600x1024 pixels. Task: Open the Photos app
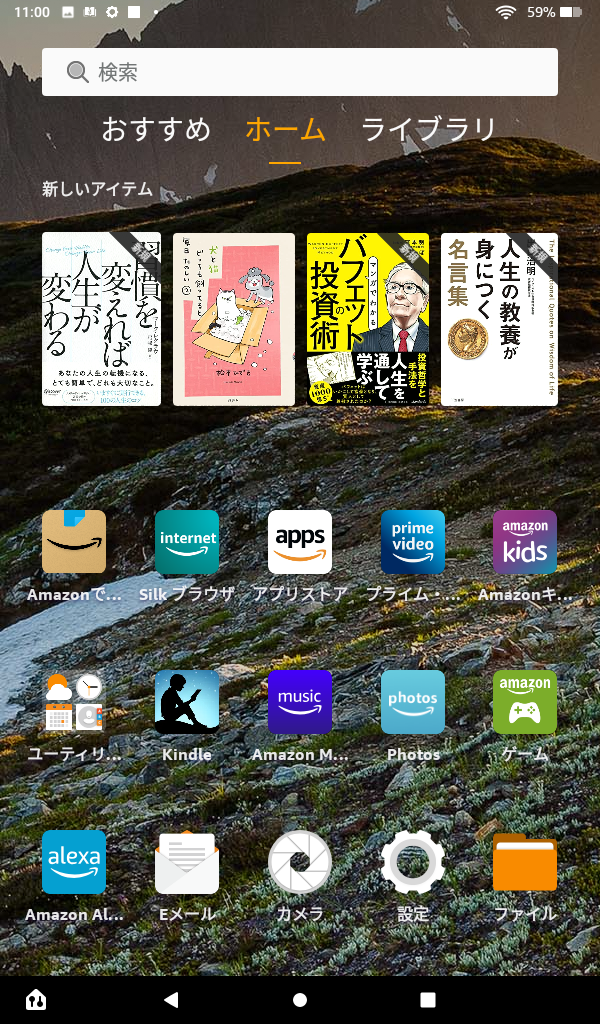[x=413, y=702]
